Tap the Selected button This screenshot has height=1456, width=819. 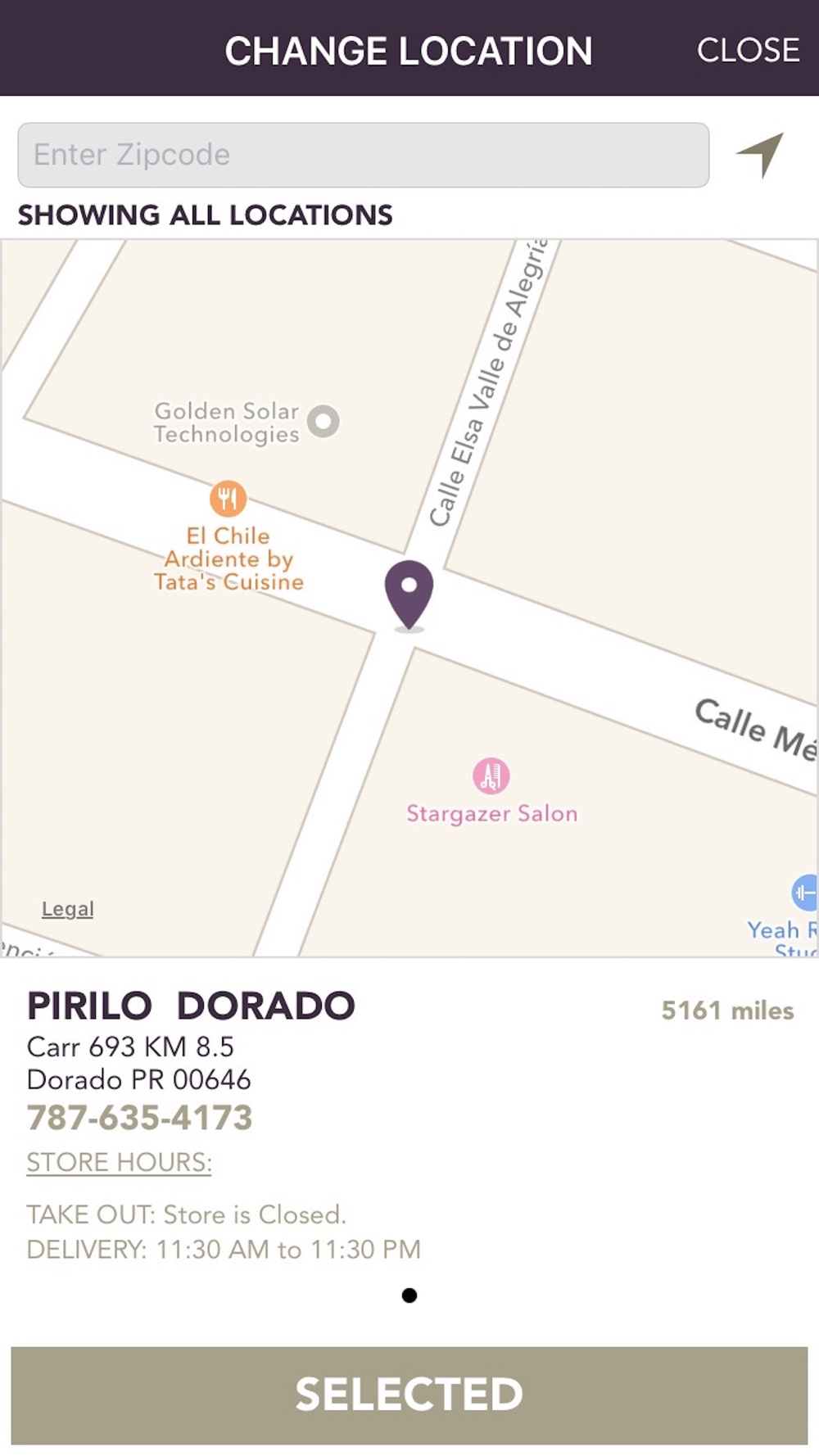pyautogui.click(x=409, y=1395)
